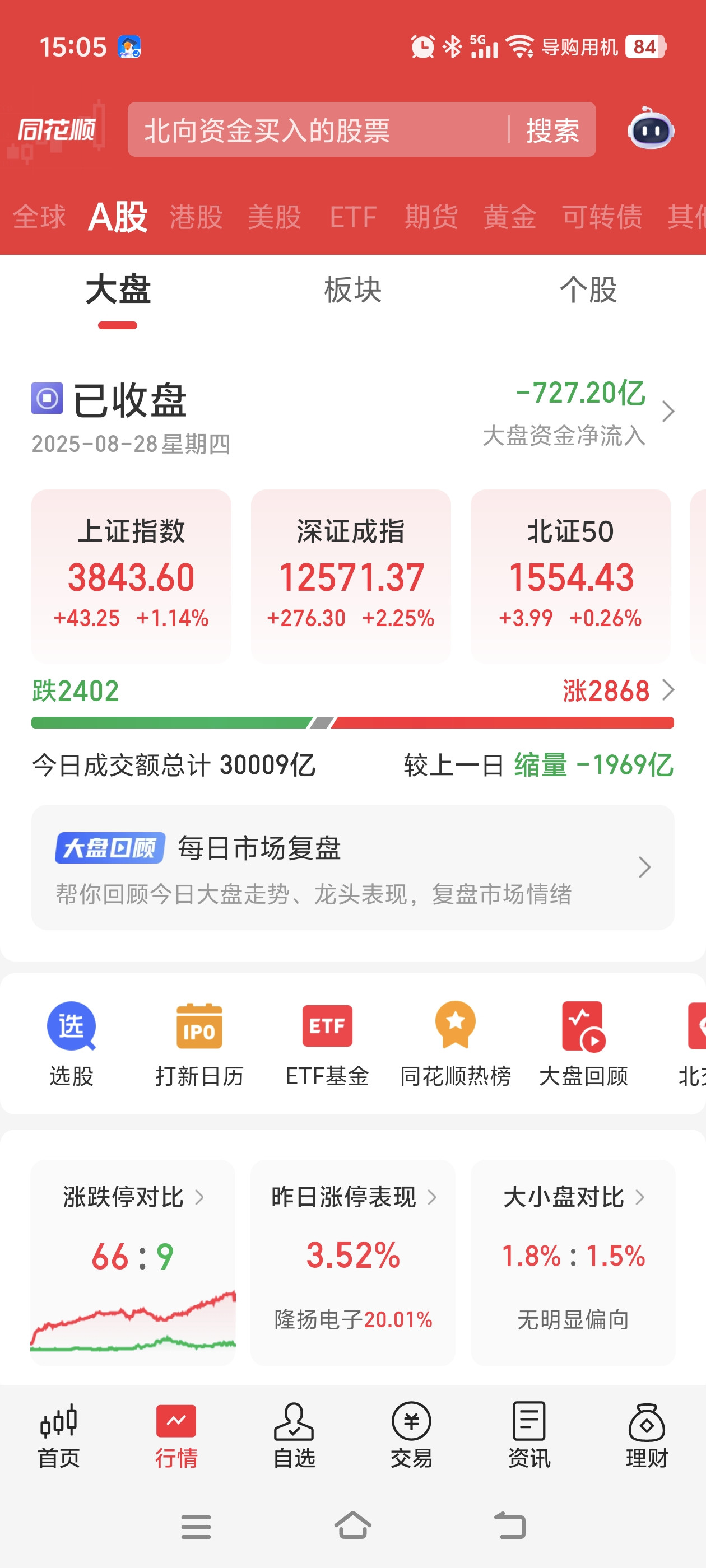
Task: Switch to the 港股 market tab
Action: (x=196, y=217)
